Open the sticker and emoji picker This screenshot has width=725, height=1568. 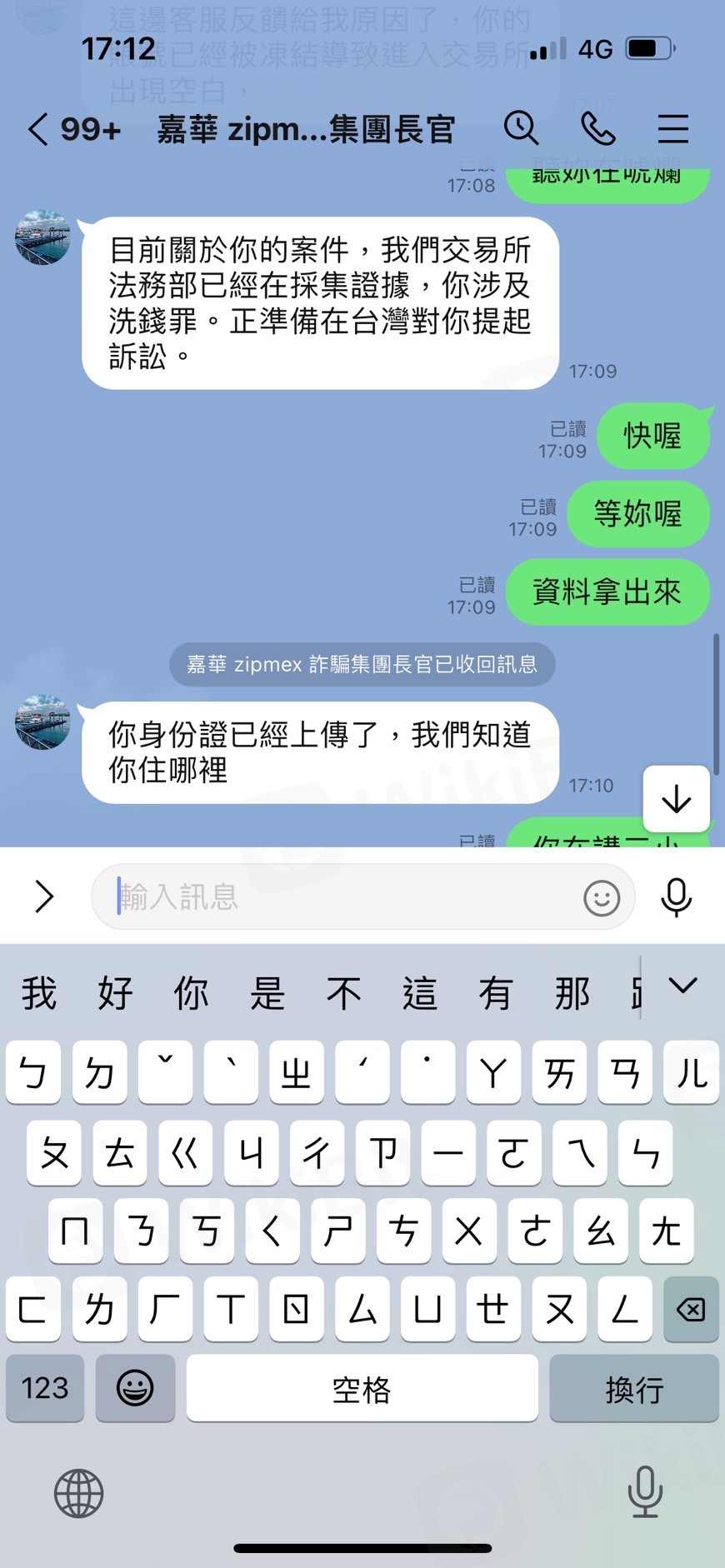[601, 898]
